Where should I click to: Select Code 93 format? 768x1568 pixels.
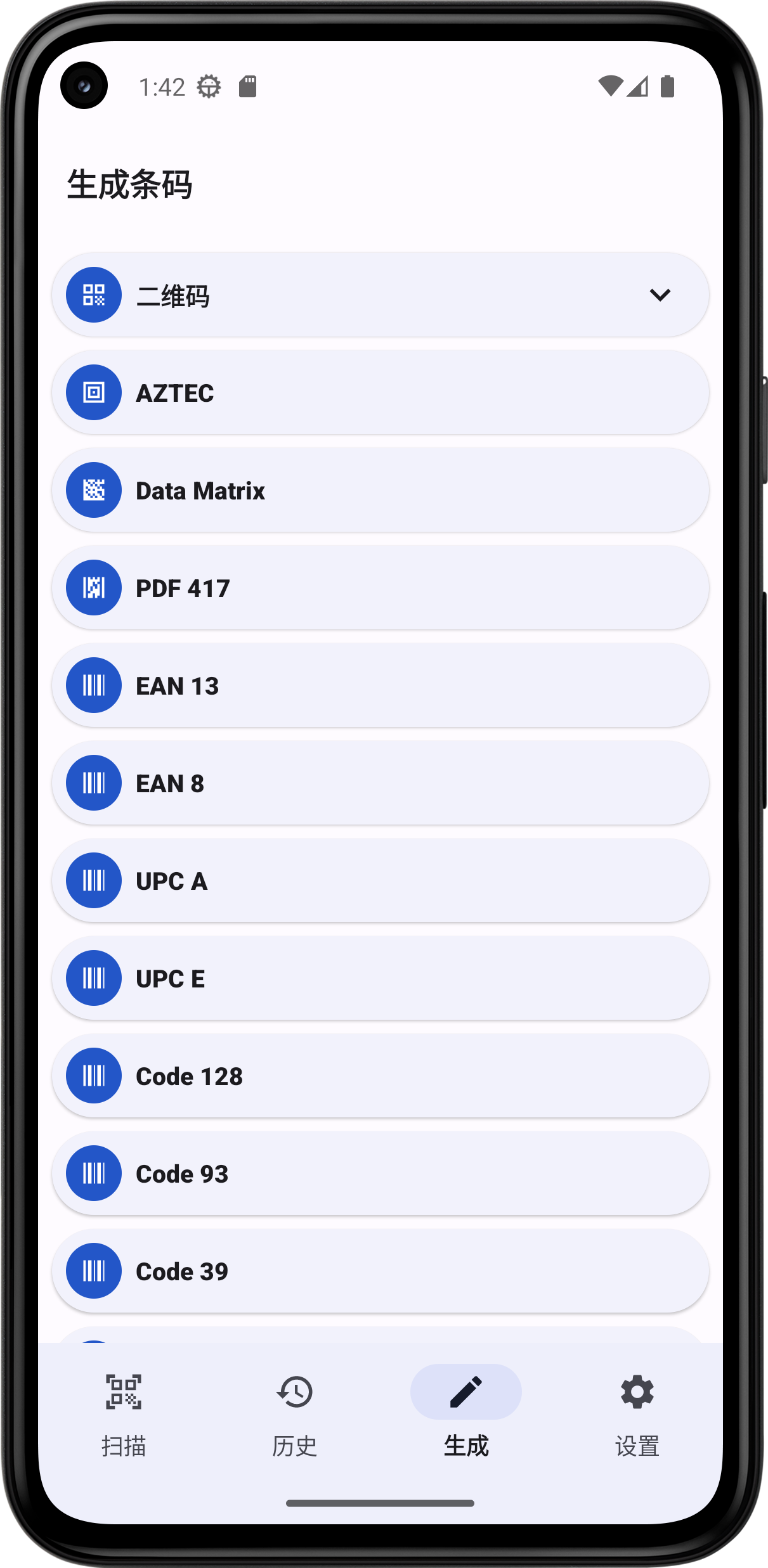click(381, 1174)
